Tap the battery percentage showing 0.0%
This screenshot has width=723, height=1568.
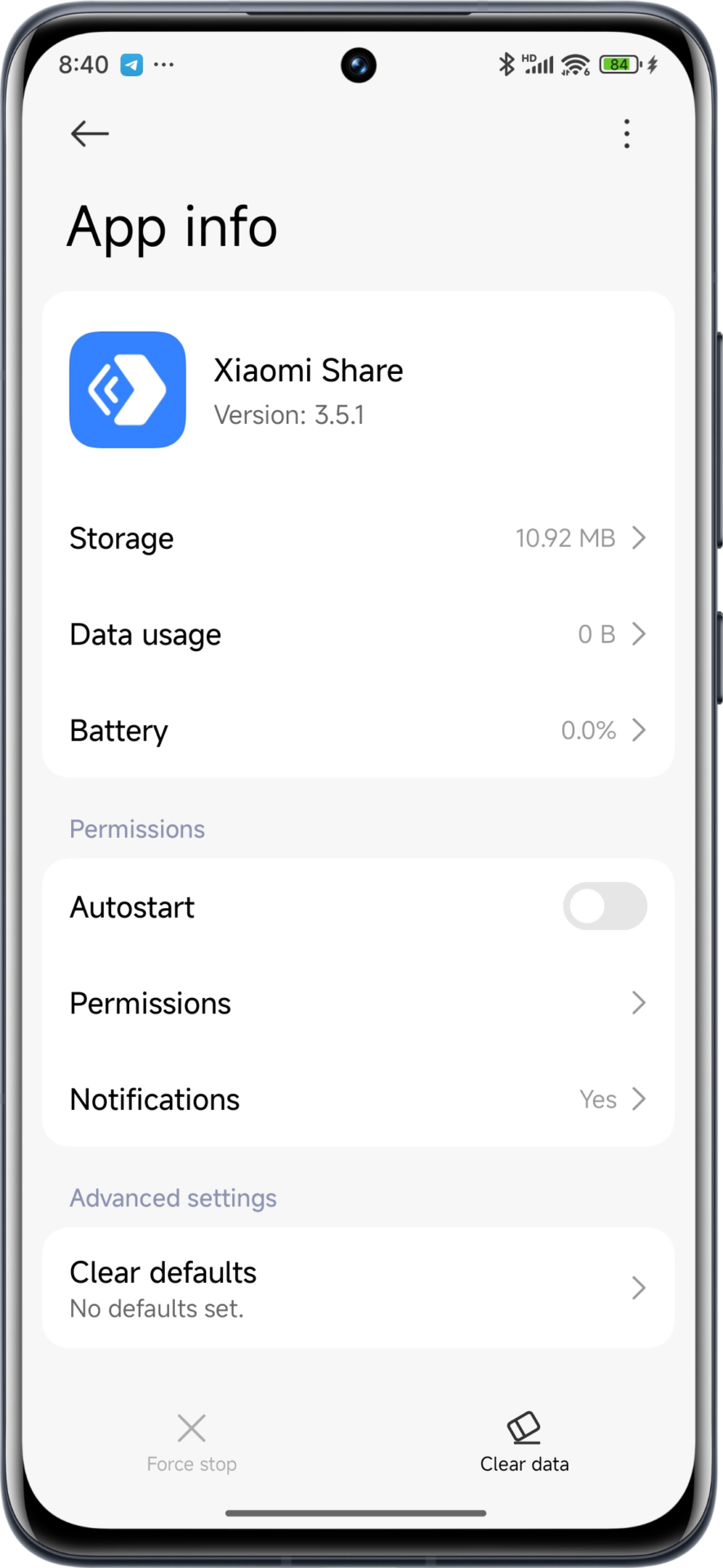click(x=587, y=730)
